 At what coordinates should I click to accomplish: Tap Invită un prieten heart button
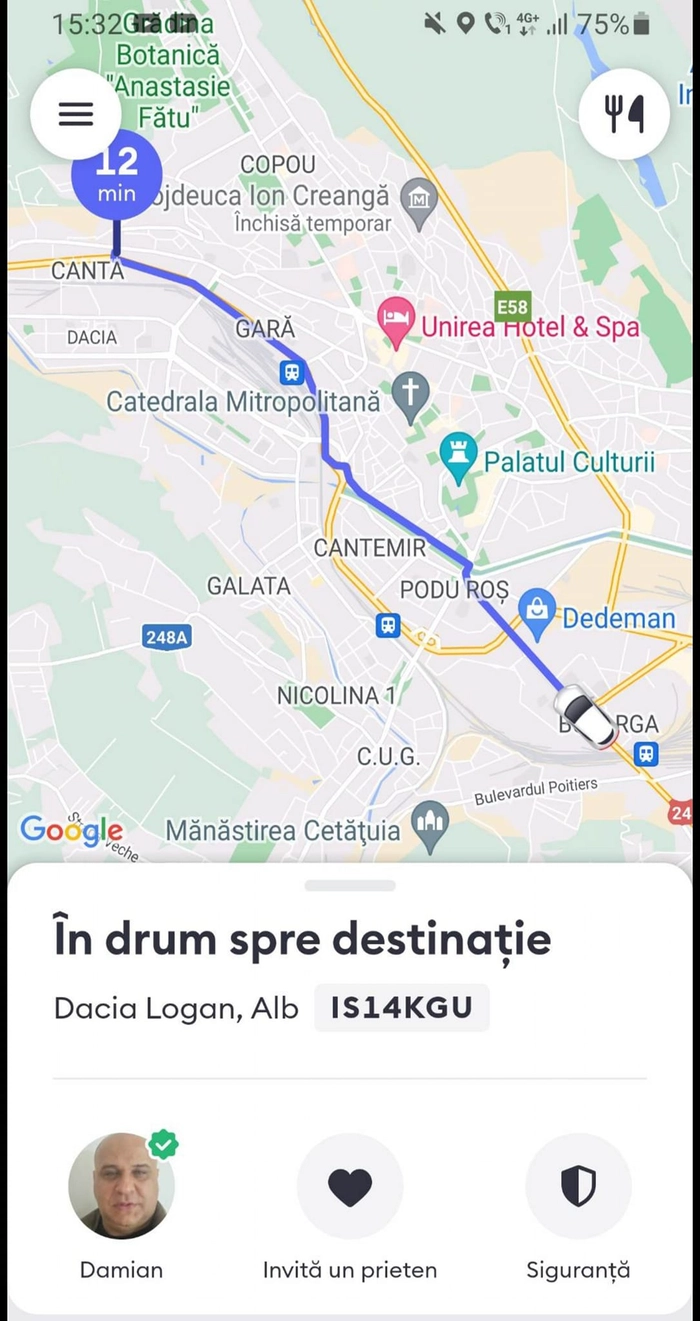349,1187
